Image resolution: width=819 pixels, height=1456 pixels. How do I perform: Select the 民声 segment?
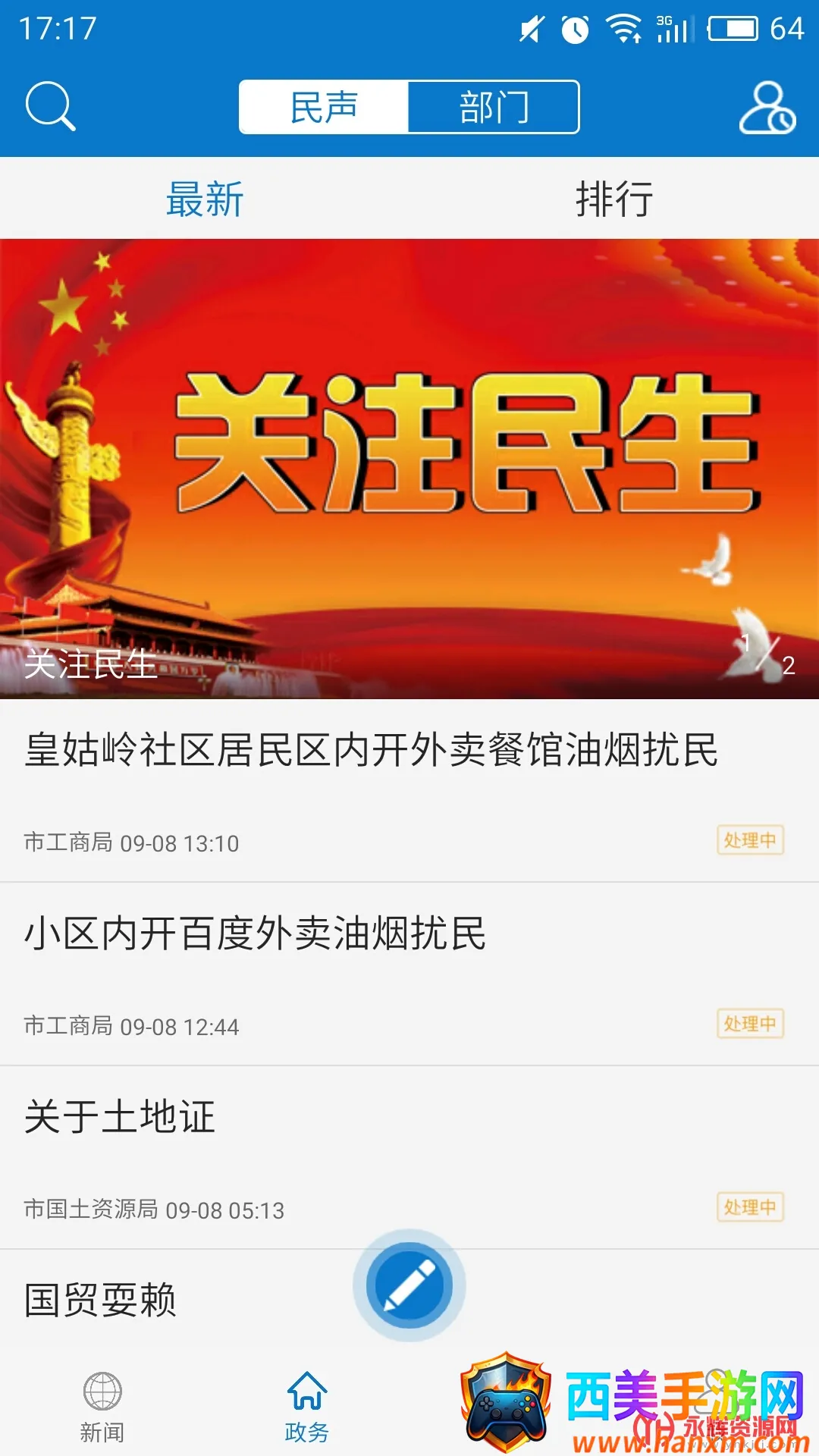(324, 107)
